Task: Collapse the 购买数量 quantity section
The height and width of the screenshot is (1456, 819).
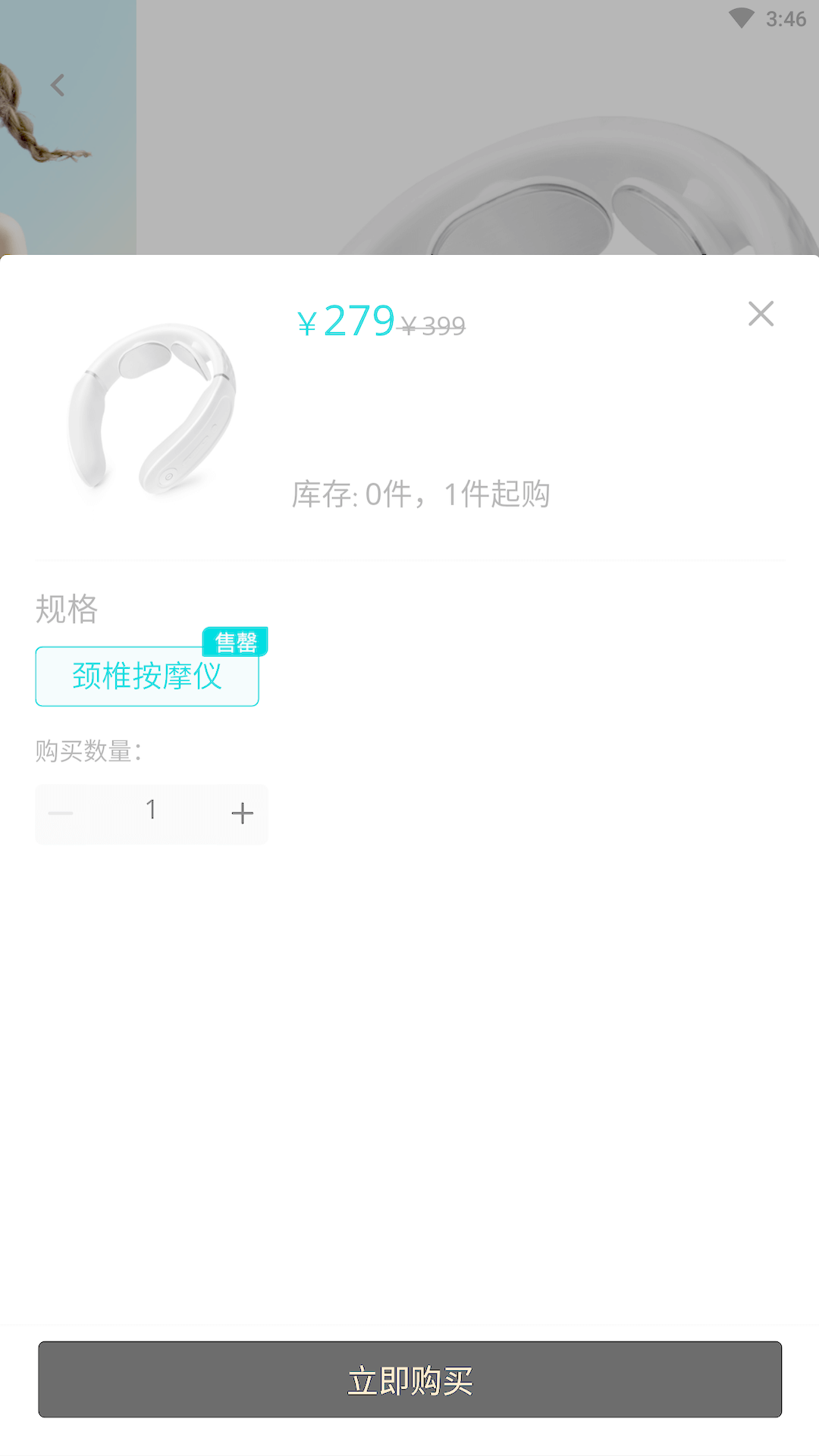Action: [x=87, y=751]
